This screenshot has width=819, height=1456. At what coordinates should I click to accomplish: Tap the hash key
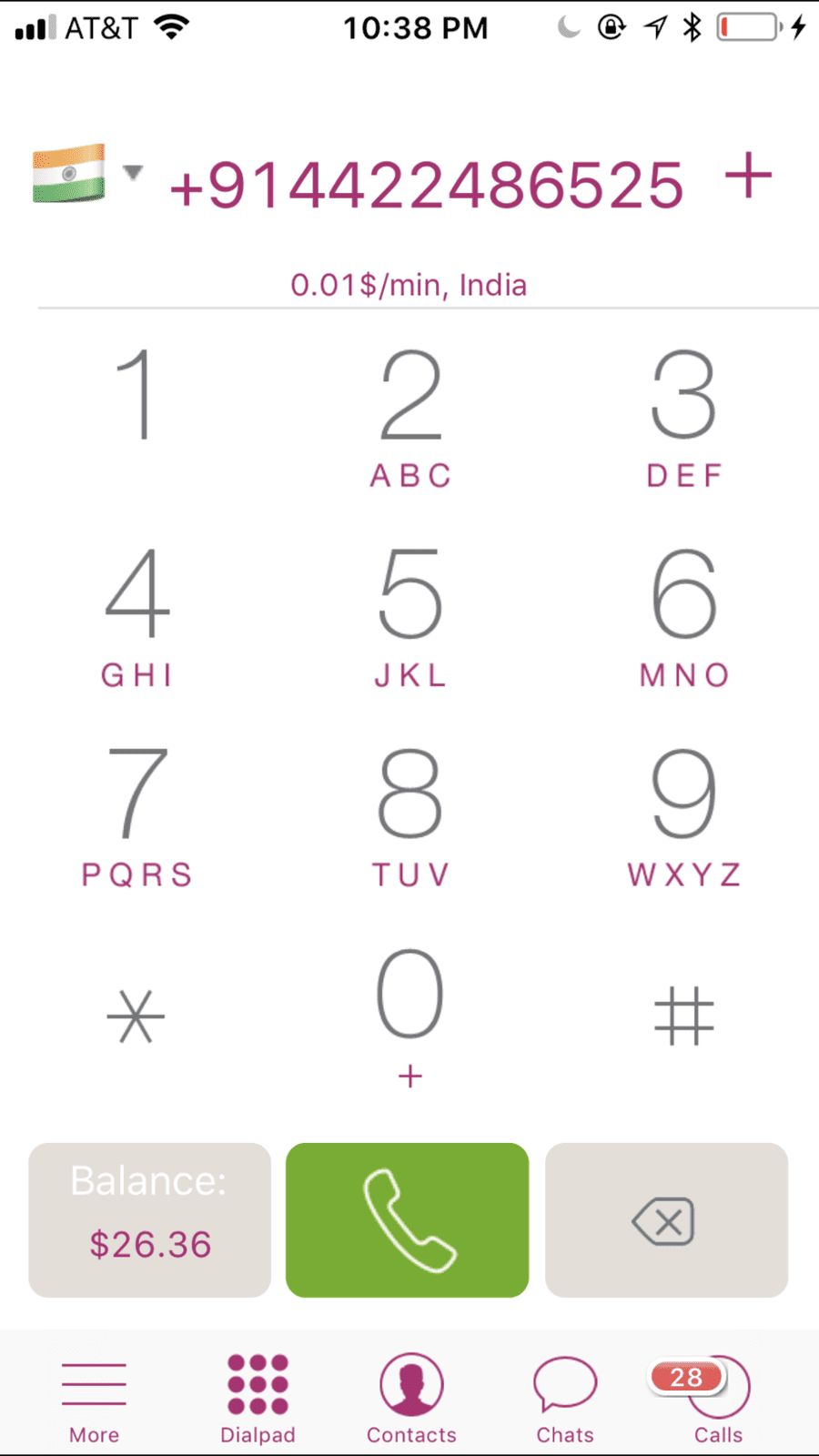[x=684, y=1016]
